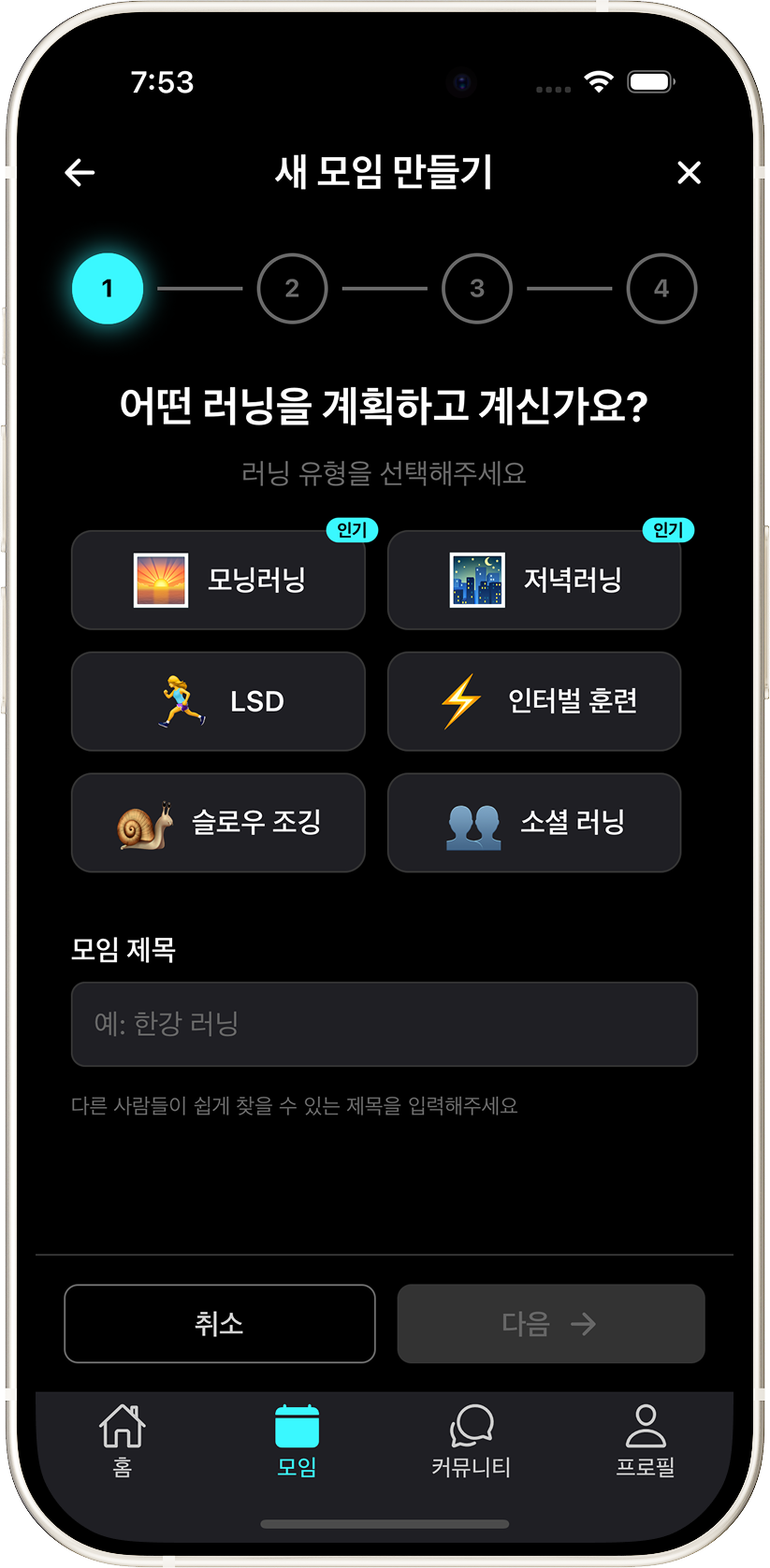Tap the 모임 제목 text input field
770x1568 pixels.
coord(385,1024)
